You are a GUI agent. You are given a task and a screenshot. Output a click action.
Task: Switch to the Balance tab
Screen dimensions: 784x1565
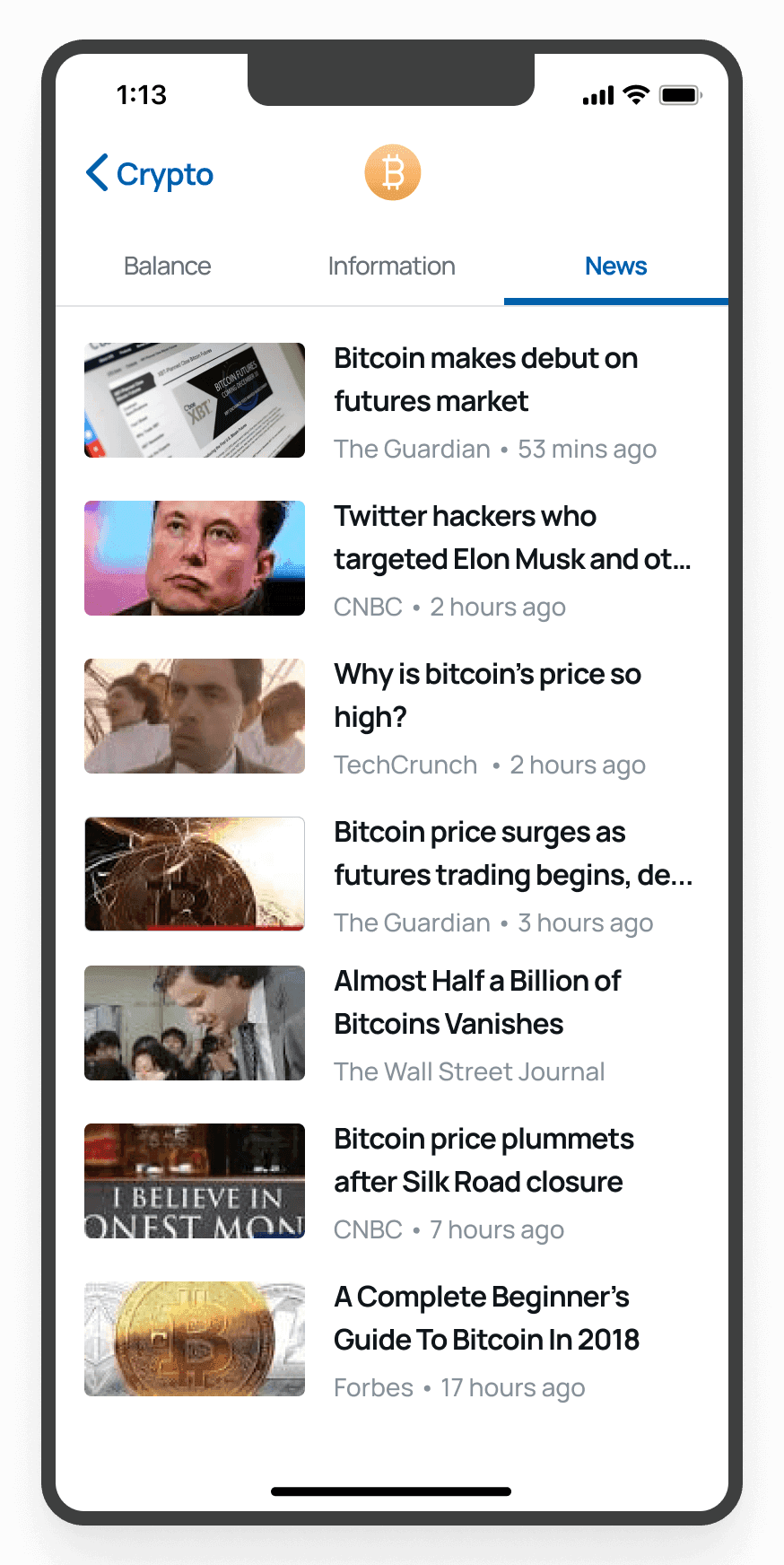(167, 266)
